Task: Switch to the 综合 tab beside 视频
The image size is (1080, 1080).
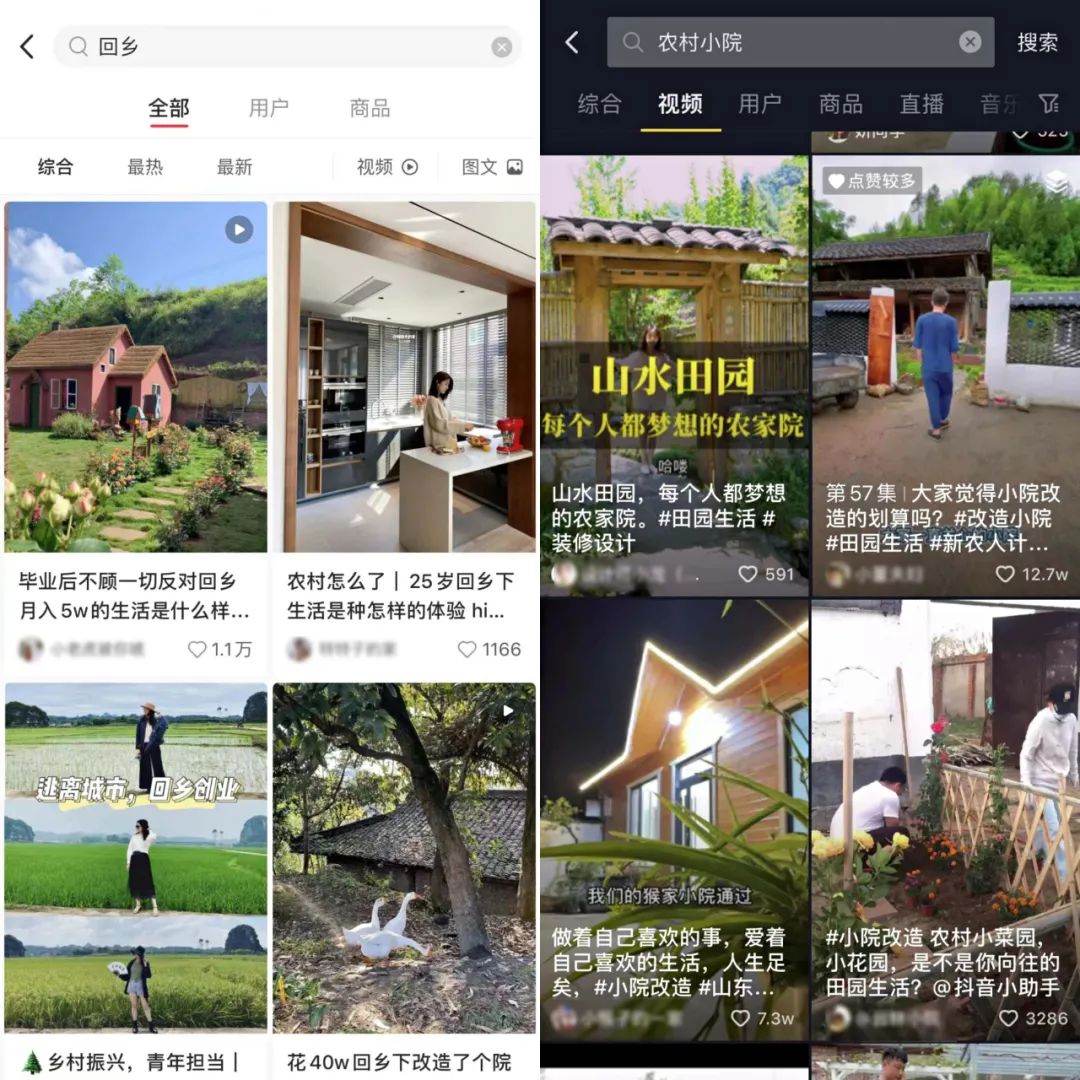Action: 599,103
